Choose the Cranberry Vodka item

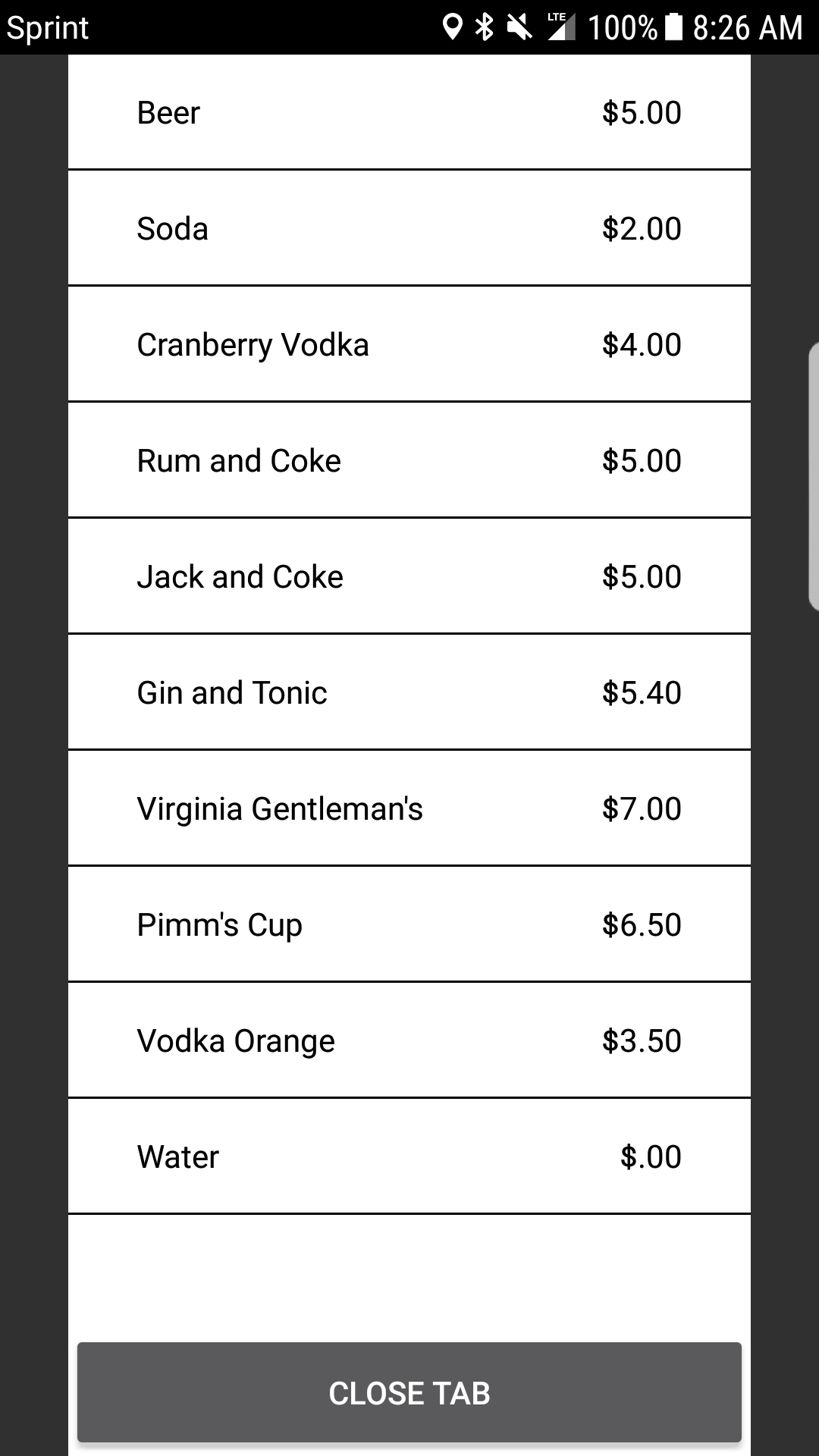[x=409, y=344]
